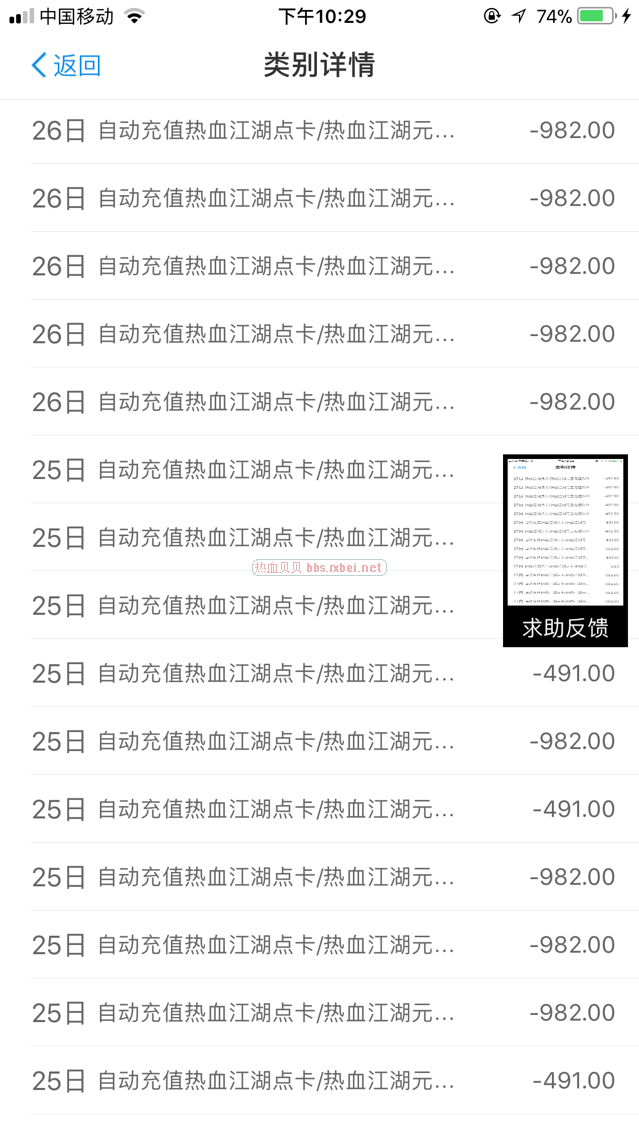The width and height of the screenshot is (639, 1136).
Task: Go back with the 返回 button
Action: (x=66, y=66)
